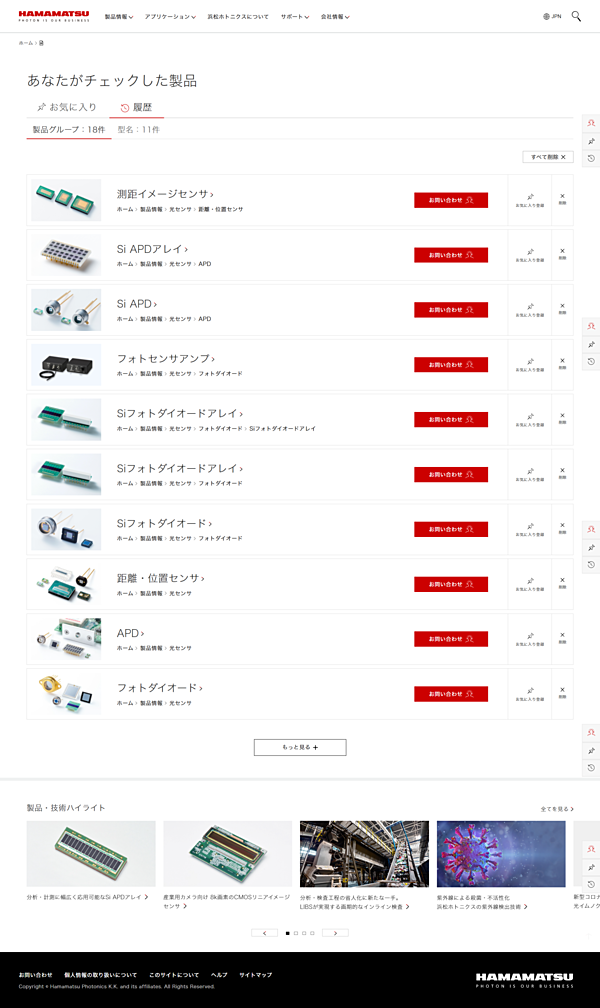The width and height of the screenshot is (600, 1008).
Task: View all highlights via 全てを見る
Action: point(557,808)
